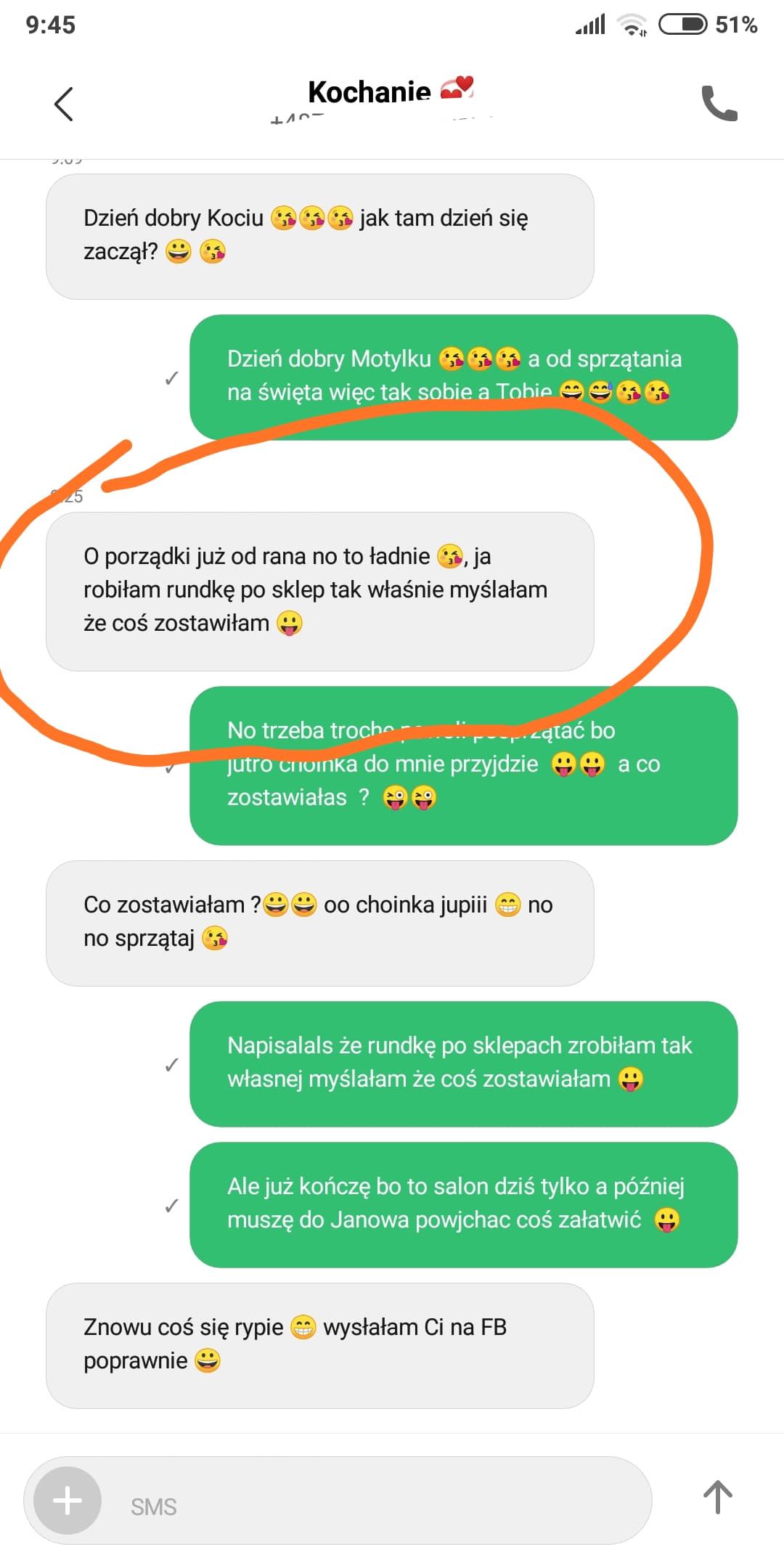Call the Kochanie contact
Screen dimensions: 784x1568
click(719, 104)
